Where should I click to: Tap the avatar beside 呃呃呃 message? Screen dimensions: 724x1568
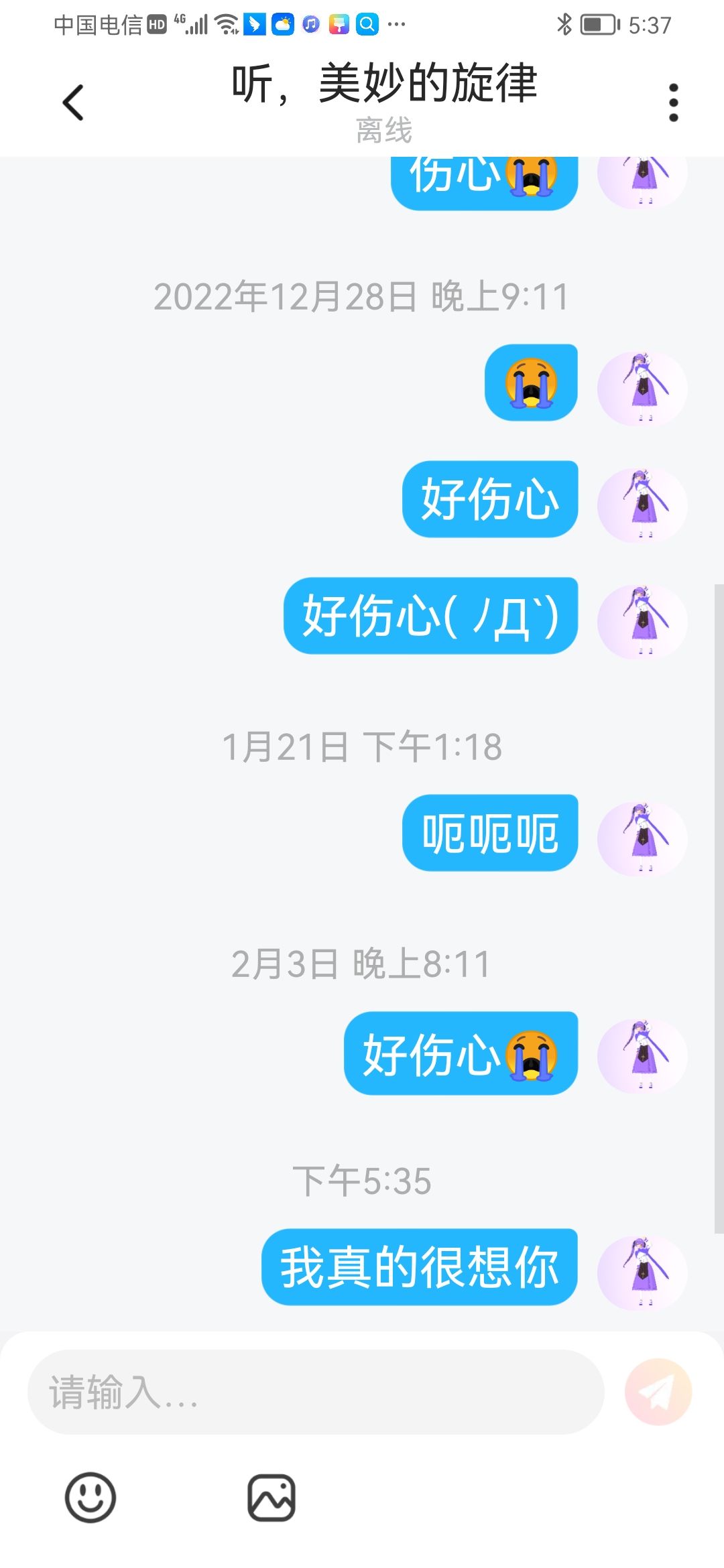point(642,838)
